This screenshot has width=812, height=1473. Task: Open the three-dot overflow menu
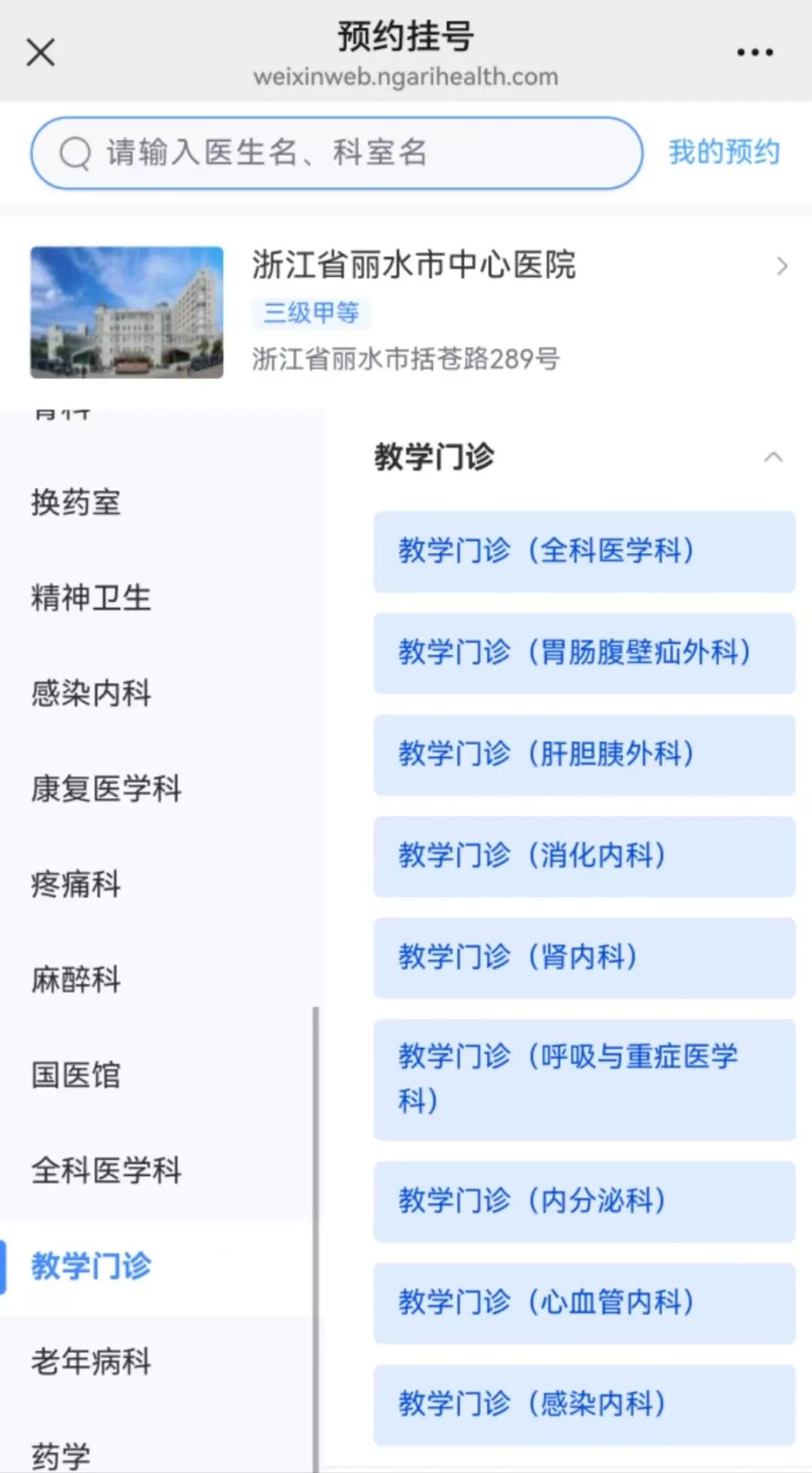(755, 53)
